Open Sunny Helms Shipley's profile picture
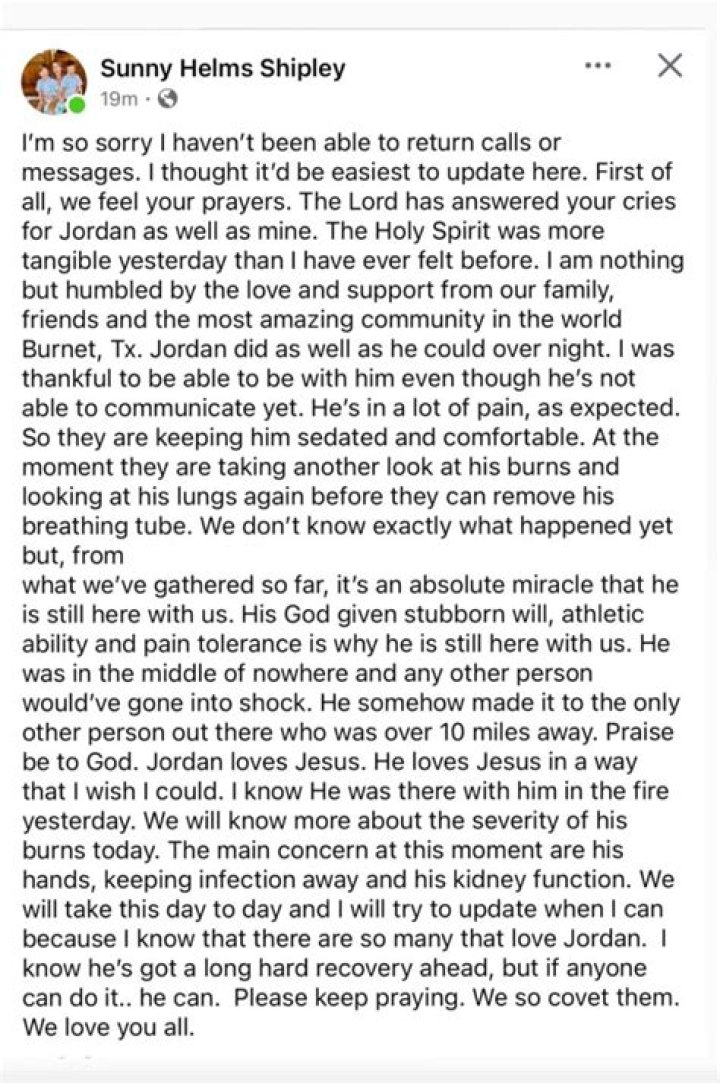The height and width of the screenshot is (1083, 720). tap(54, 81)
